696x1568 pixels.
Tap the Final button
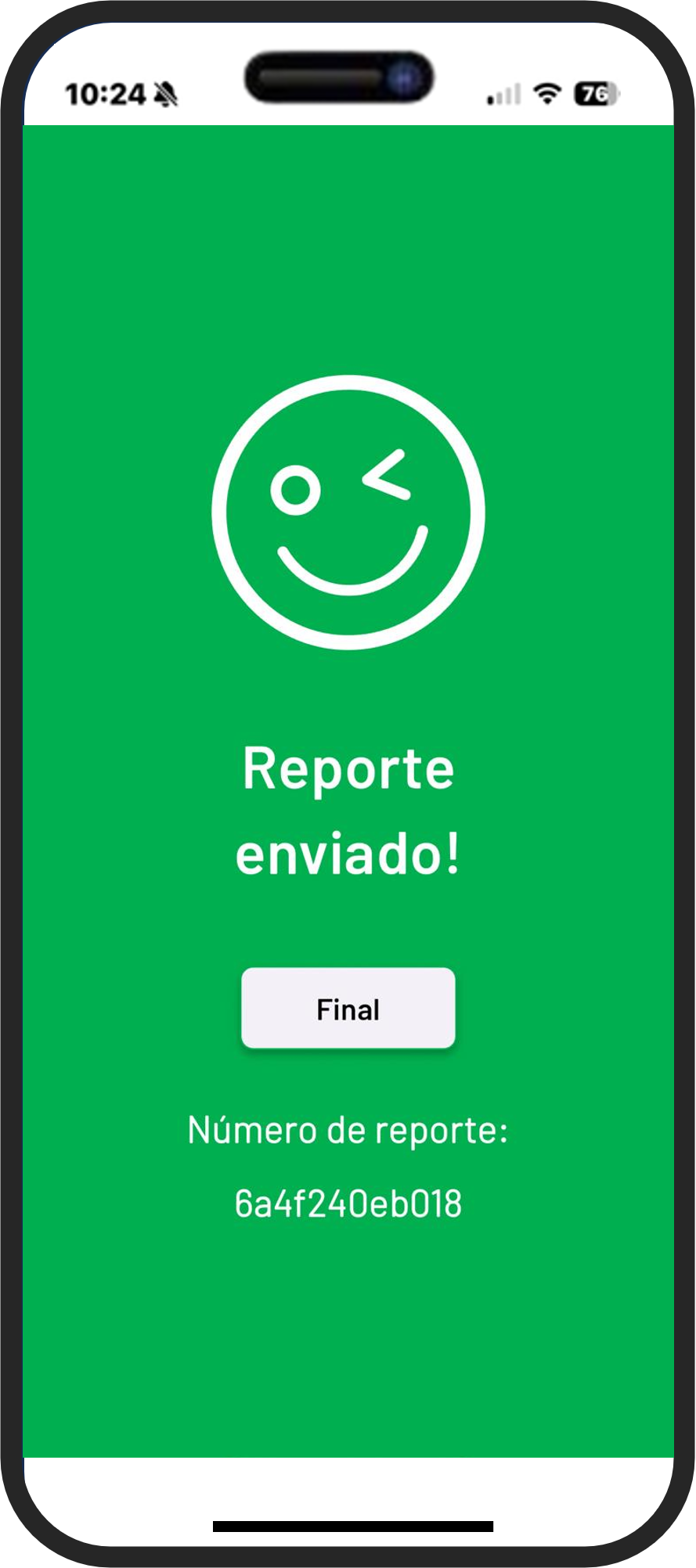(348, 1008)
